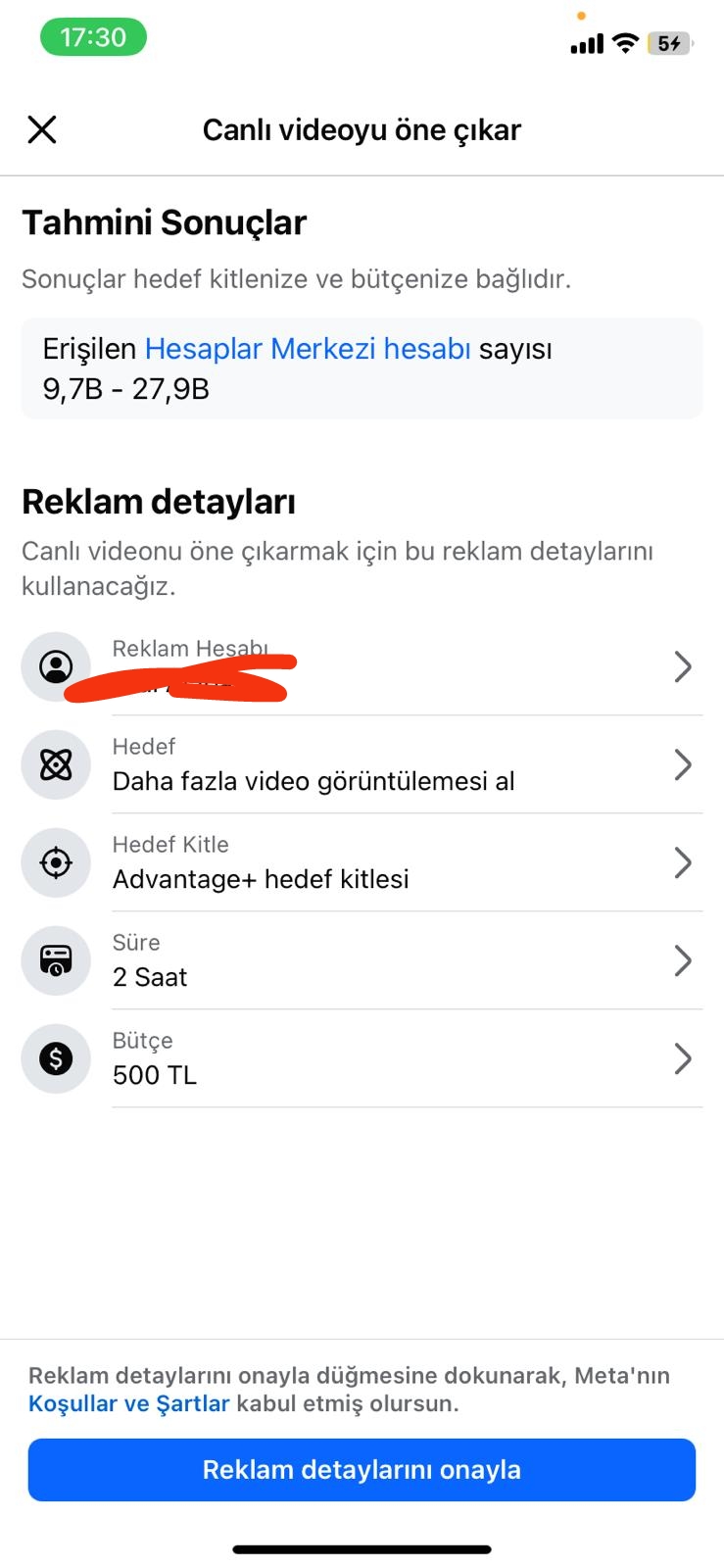Open Hedef Kitle Advantage+ settings
The width and height of the screenshot is (724, 1568).
[x=362, y=862]
